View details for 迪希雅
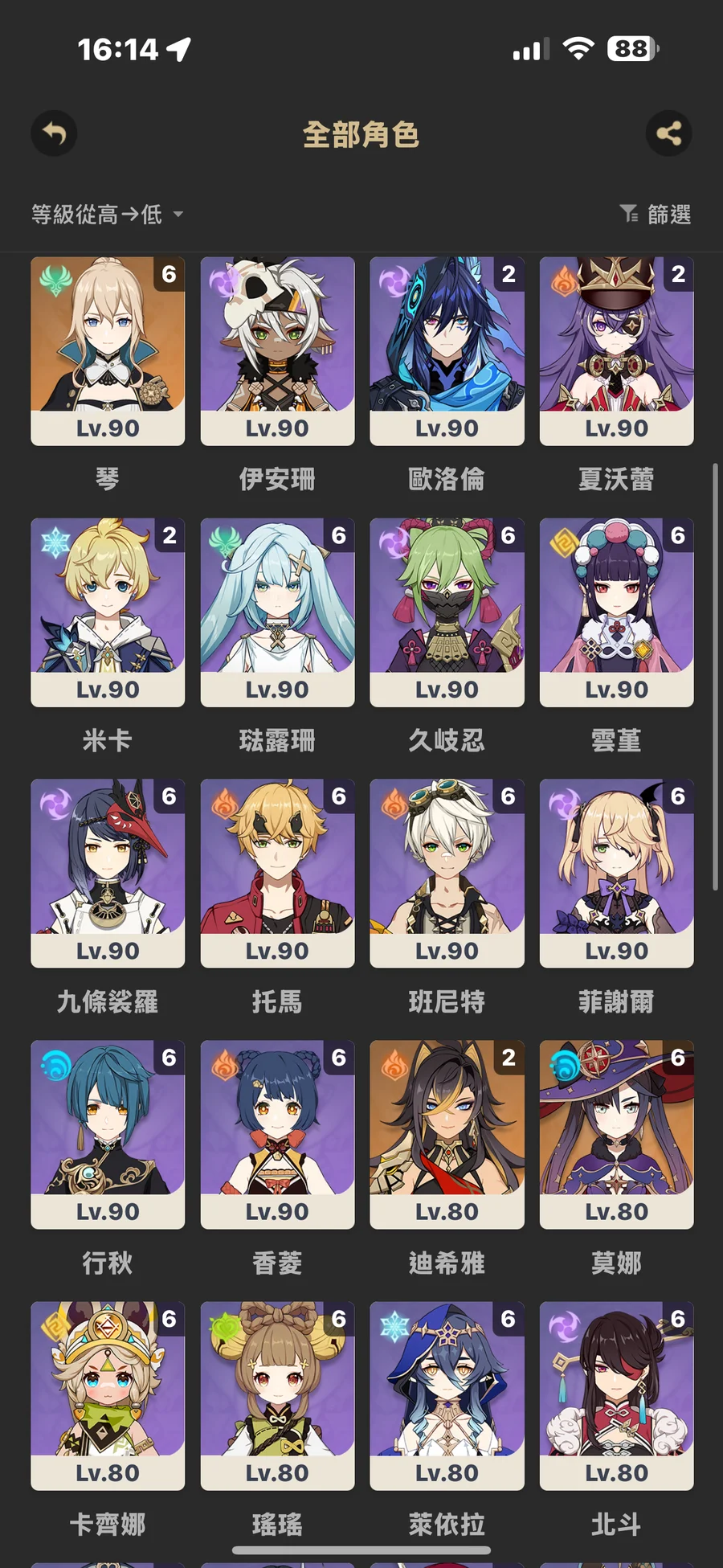 [x=447, y=1135]
